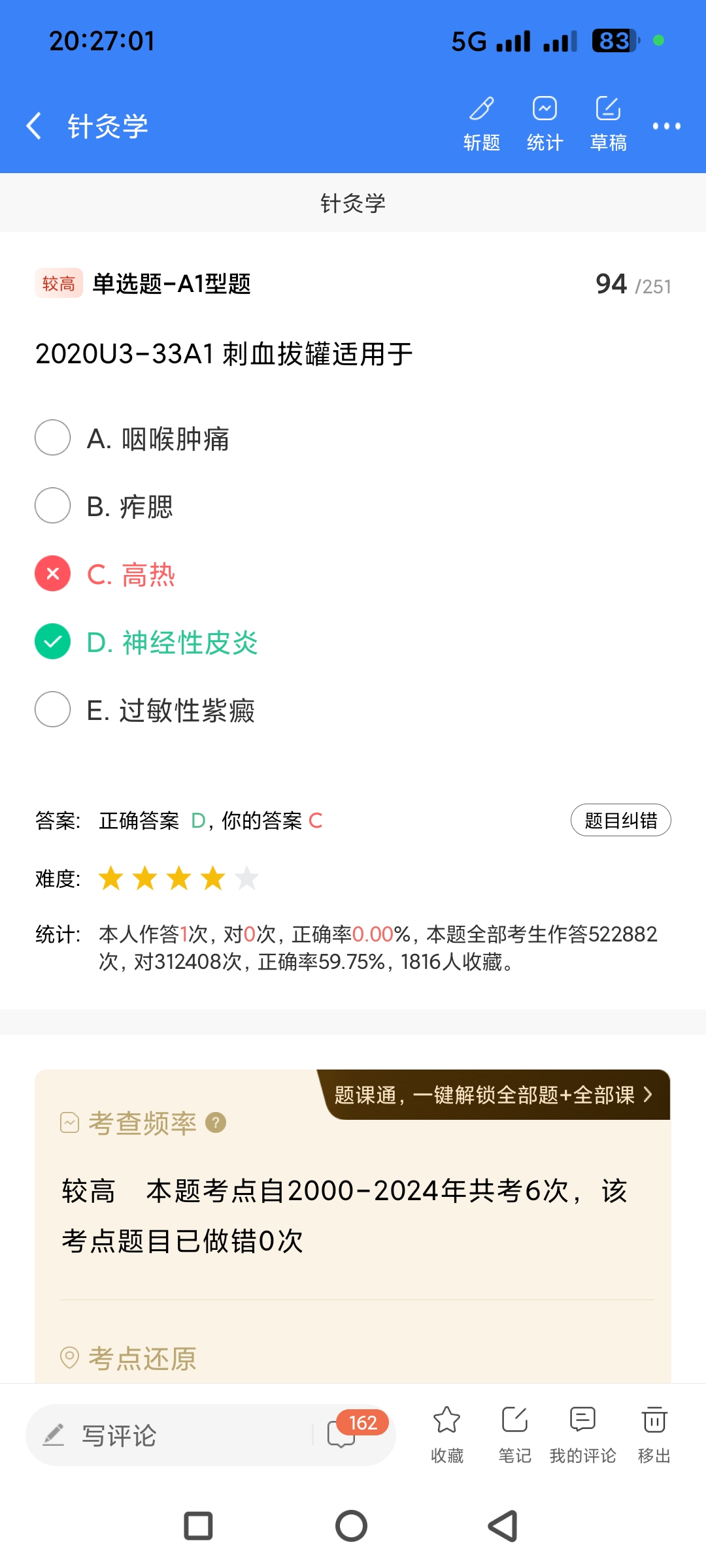Screen dimensions: 706x1568
Task: Add this question to 收藏
Action: coord(447,1433)
